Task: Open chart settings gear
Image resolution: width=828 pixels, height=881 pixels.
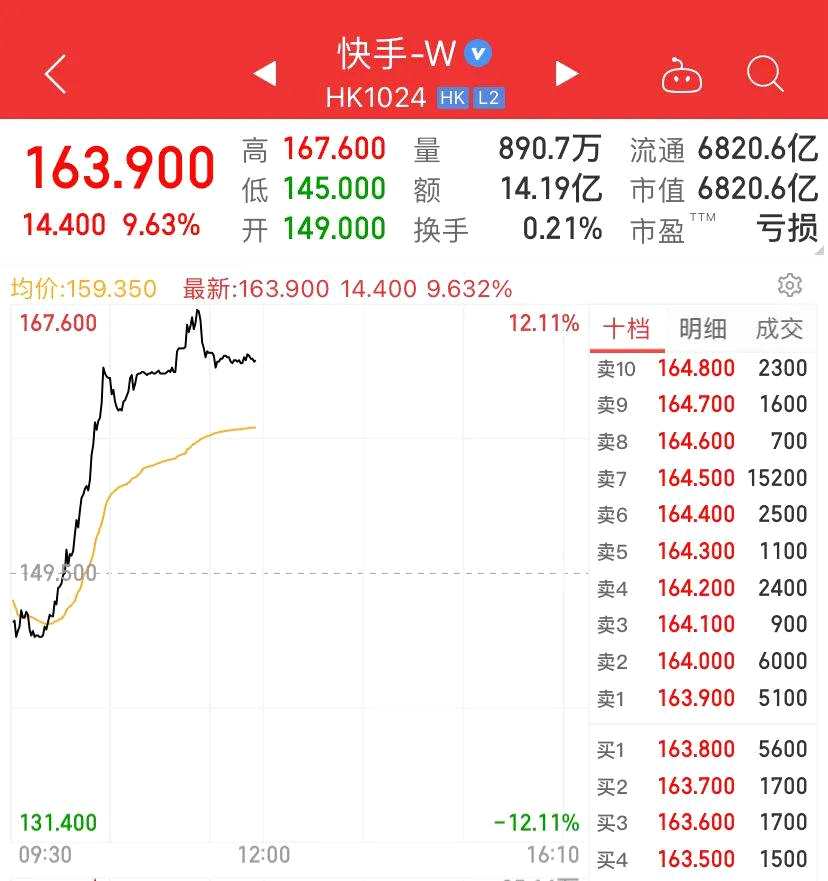Action: (789, 286)
